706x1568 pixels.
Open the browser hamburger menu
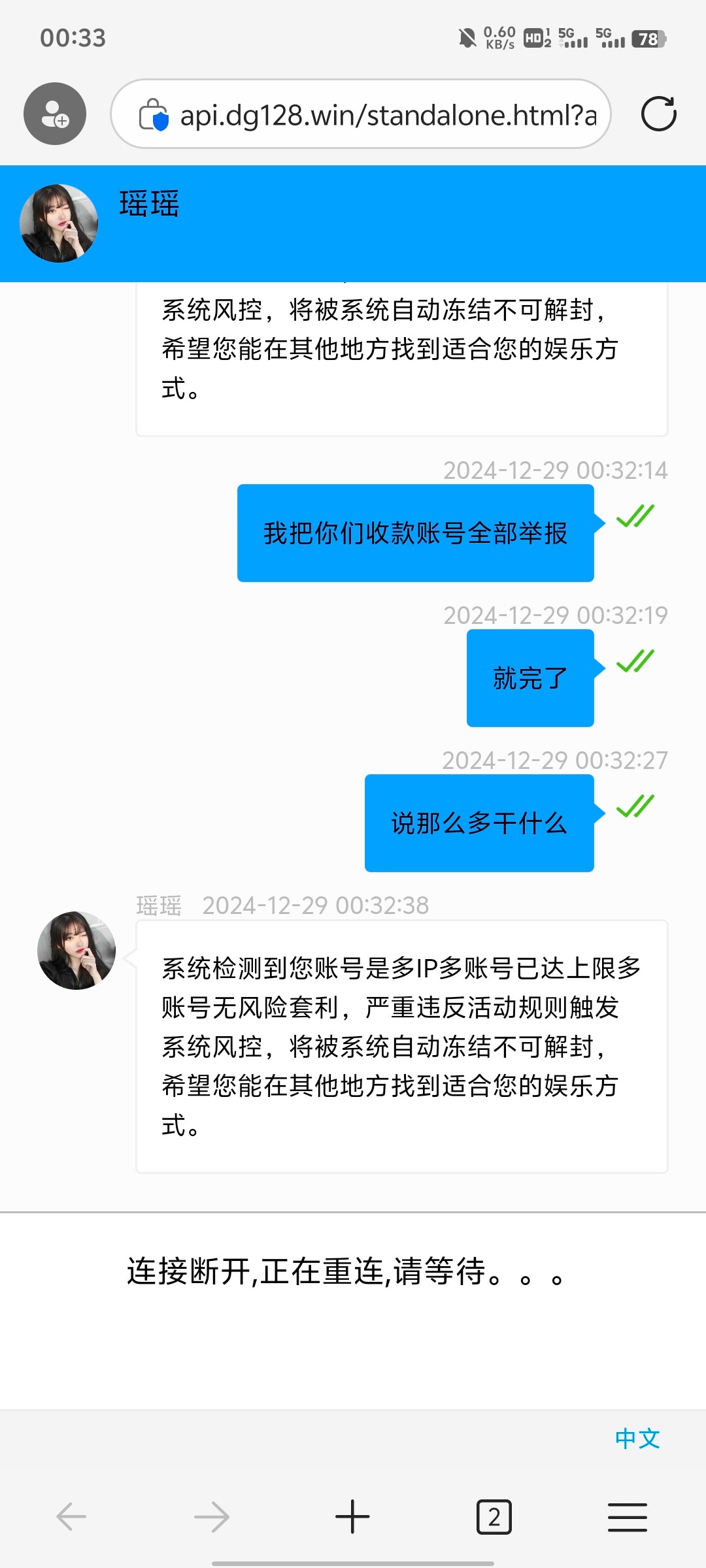(628, 1516)
